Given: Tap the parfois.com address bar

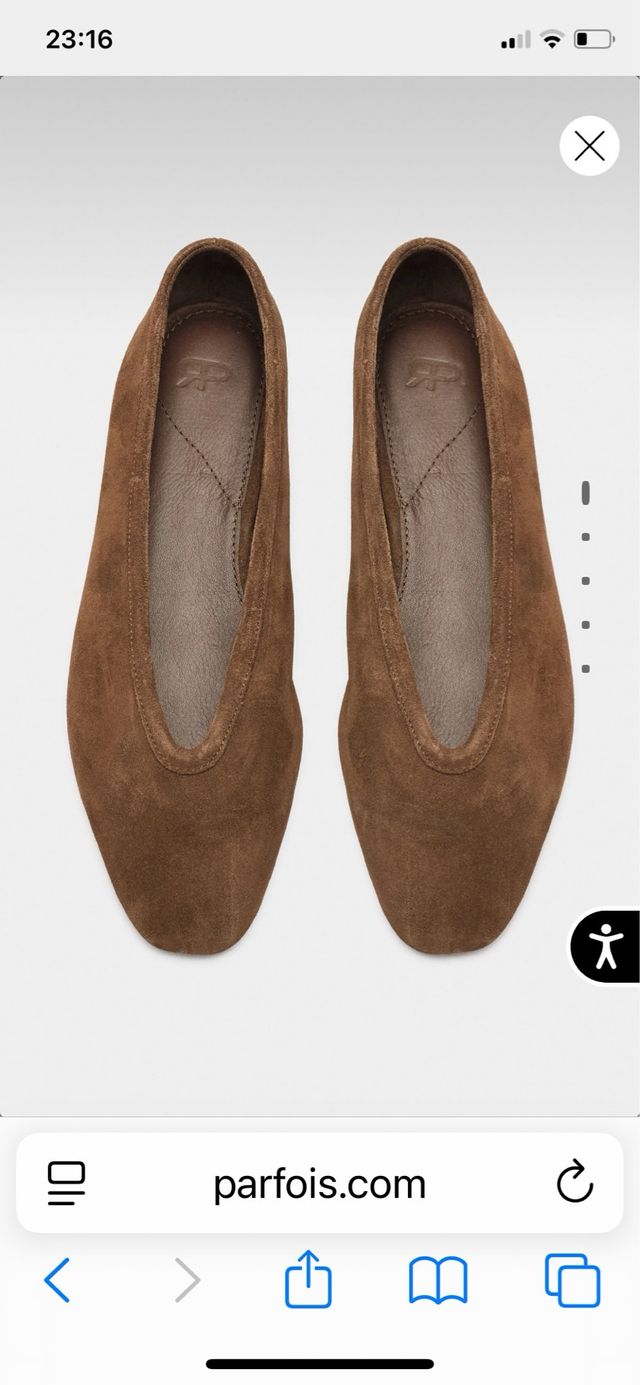Looking at the screenshot, I should (320, 1184).
